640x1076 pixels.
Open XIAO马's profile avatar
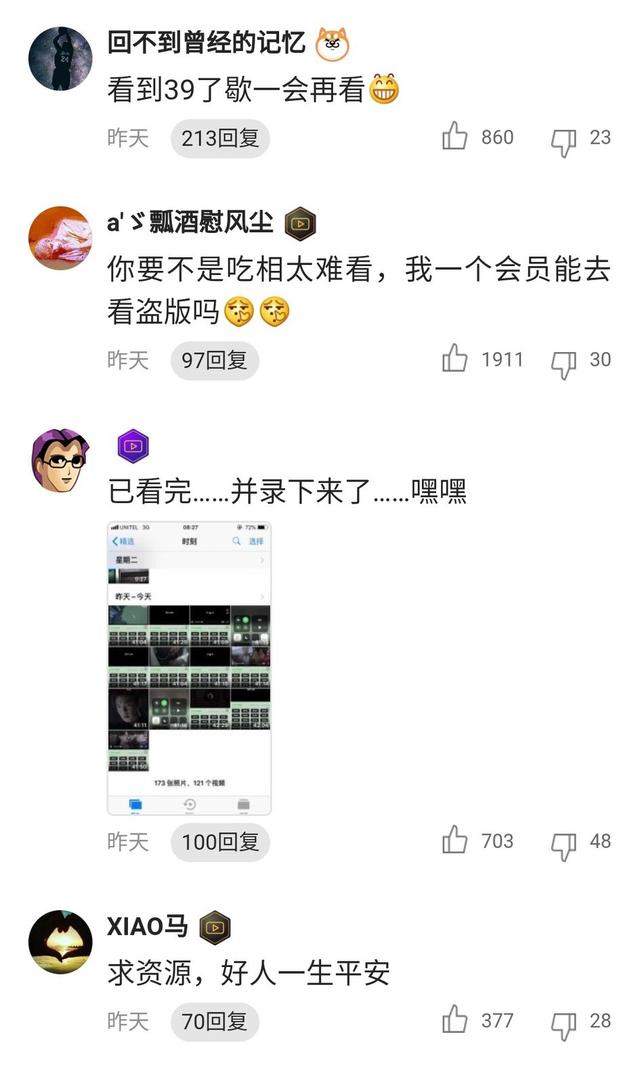pos(60,942)
